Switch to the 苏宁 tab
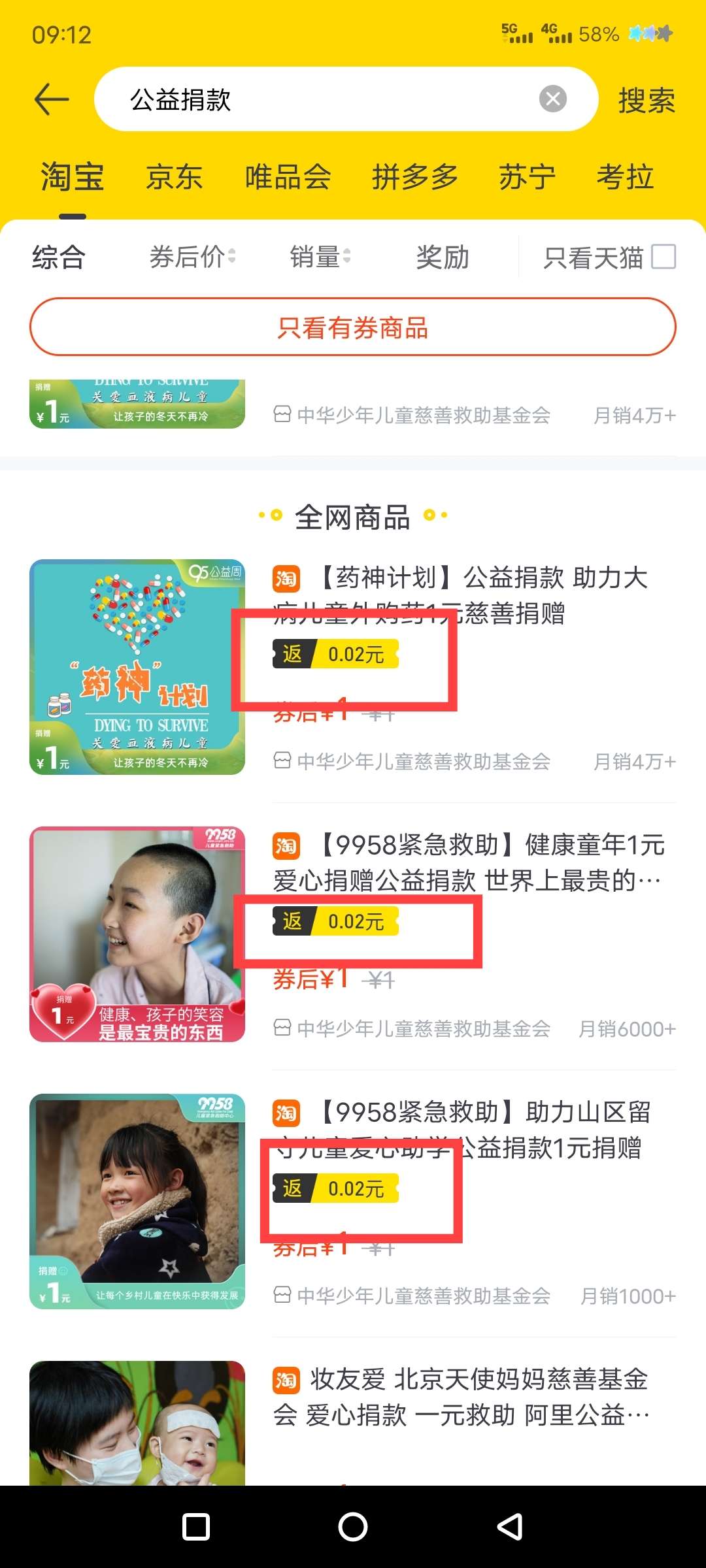The height and width of the screenshot is (1568, 706). (527, 178)
